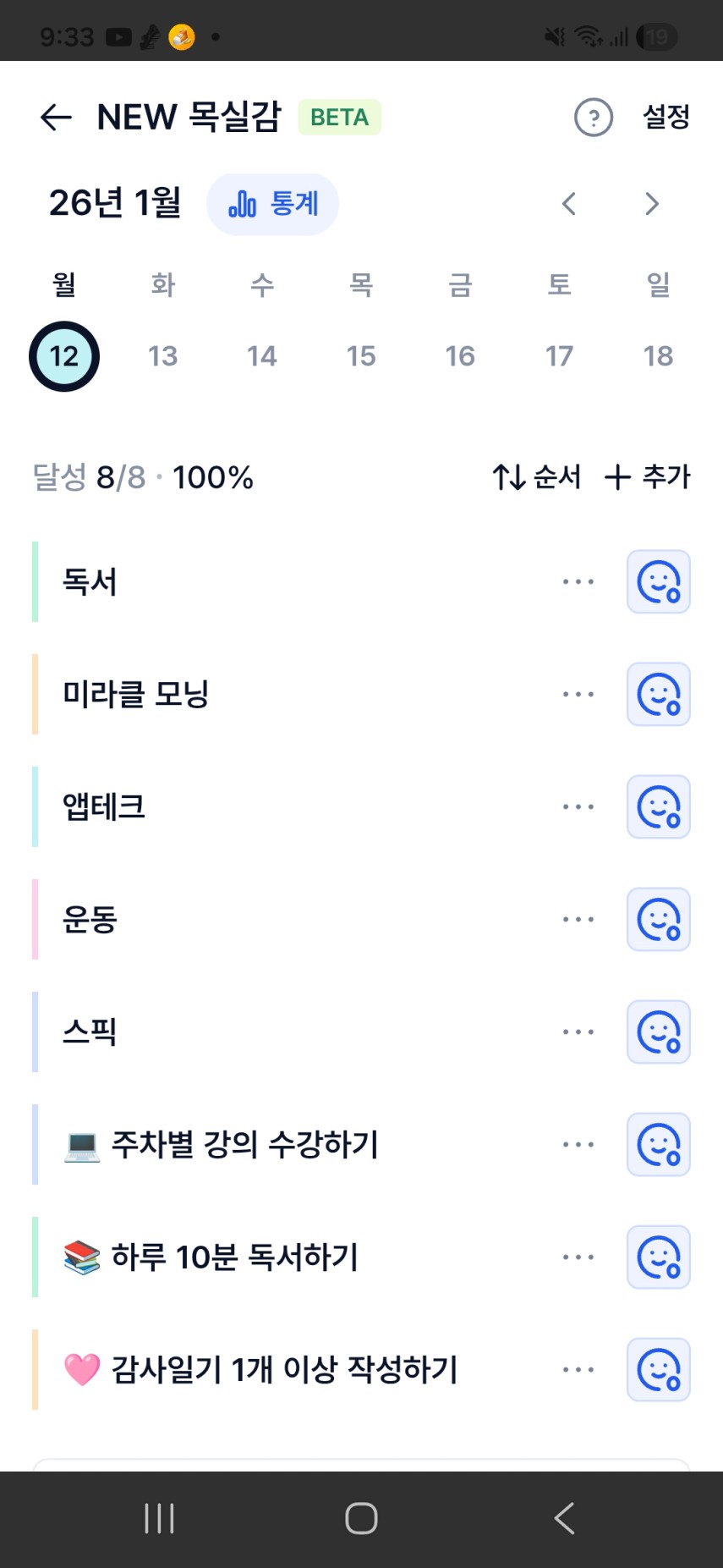Tap the smiley check button for 미라클 모닝
Screen dimensions: 723x1568
tap(658, 695)
